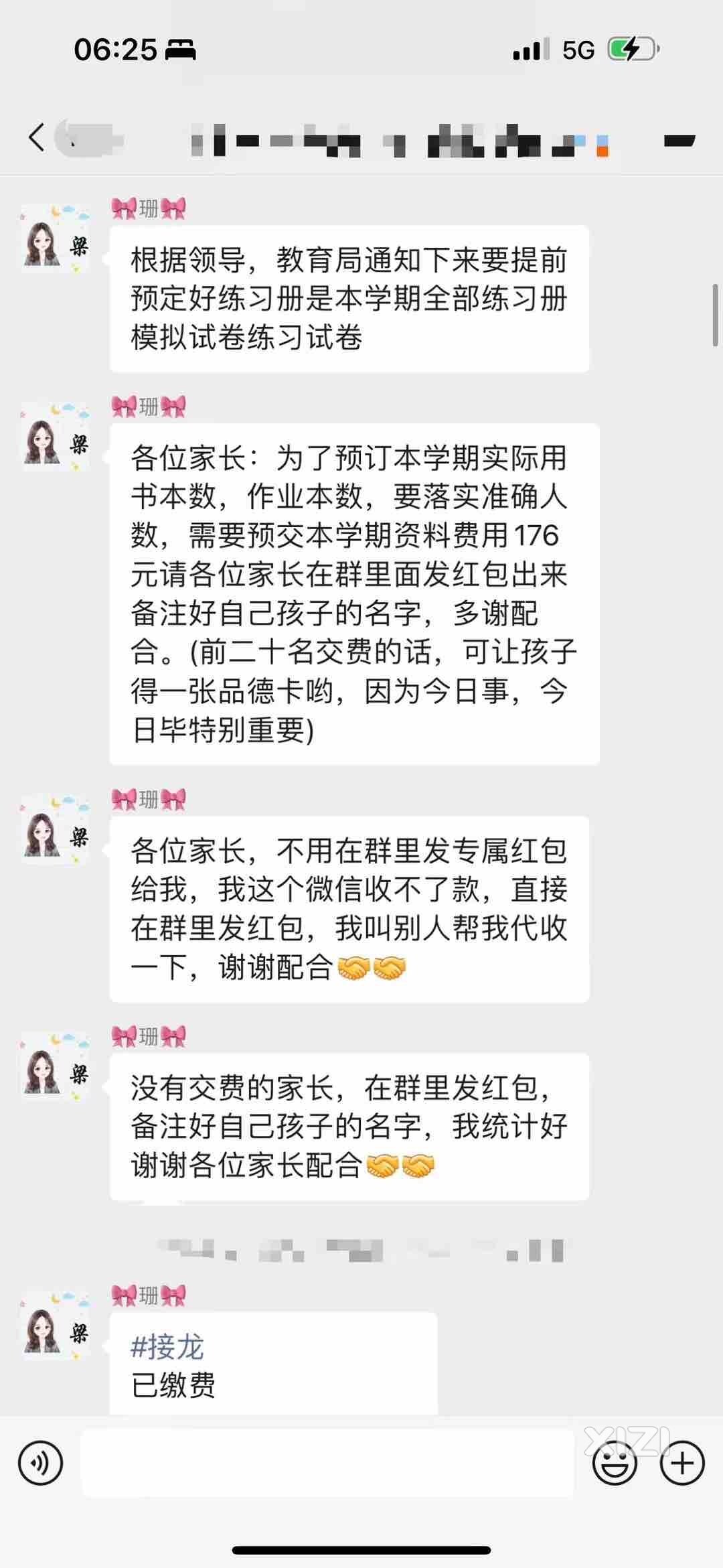Viewport: 723px width, 1568px height.
Task: View 珊's profile from the 教育局 message avatar
Action: (55, 239)
